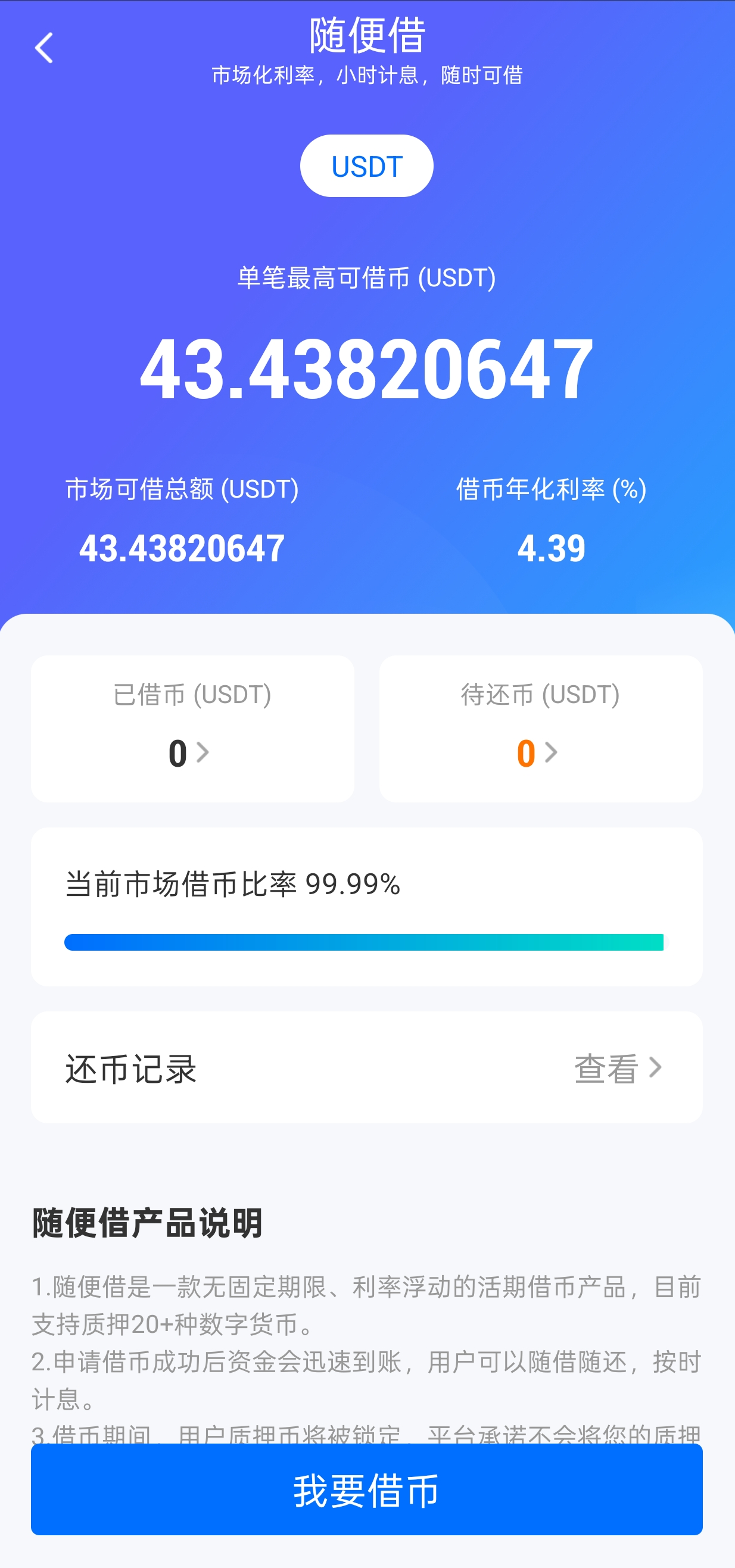Expand borrowed coin details with right arrow

point(203,753)
